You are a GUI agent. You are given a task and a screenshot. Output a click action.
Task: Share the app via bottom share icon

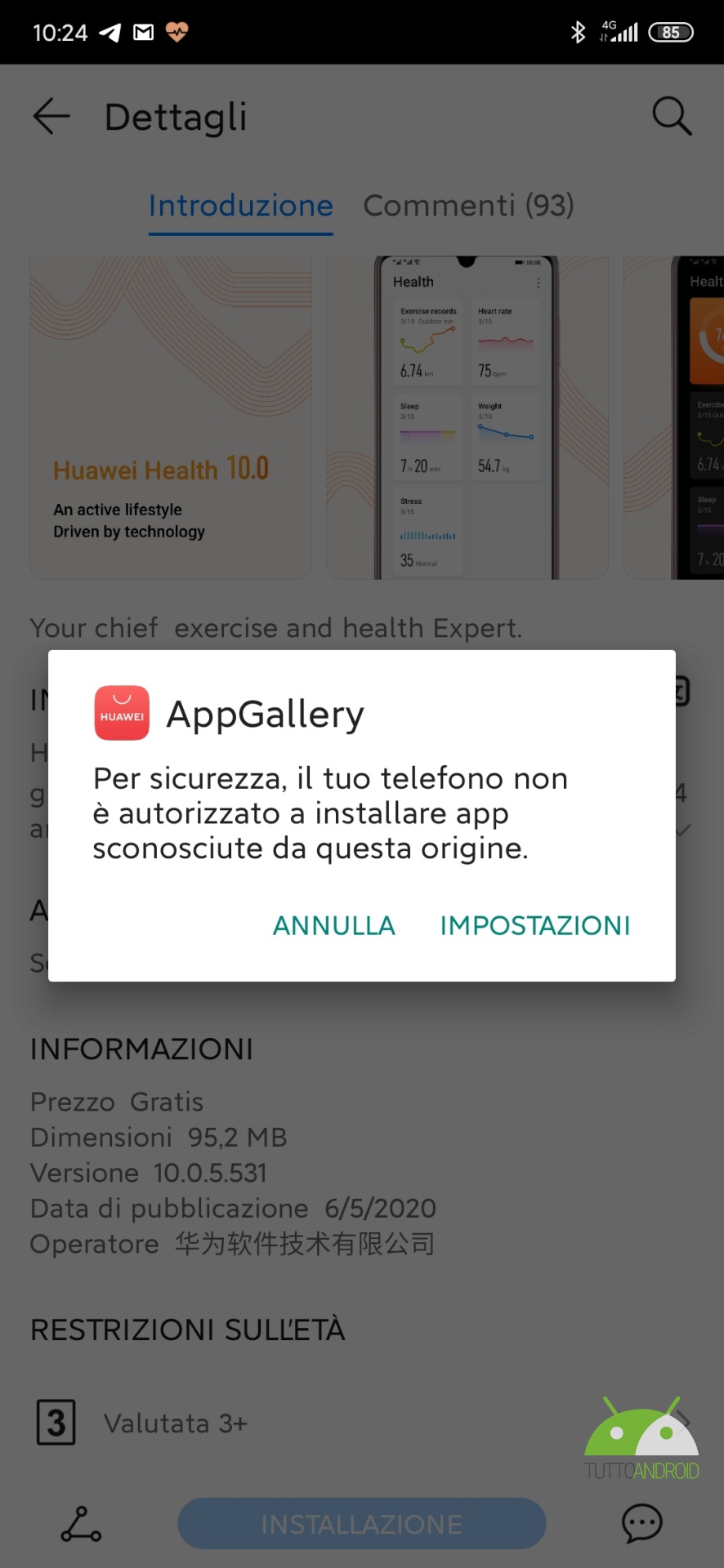click(81, 1524)
